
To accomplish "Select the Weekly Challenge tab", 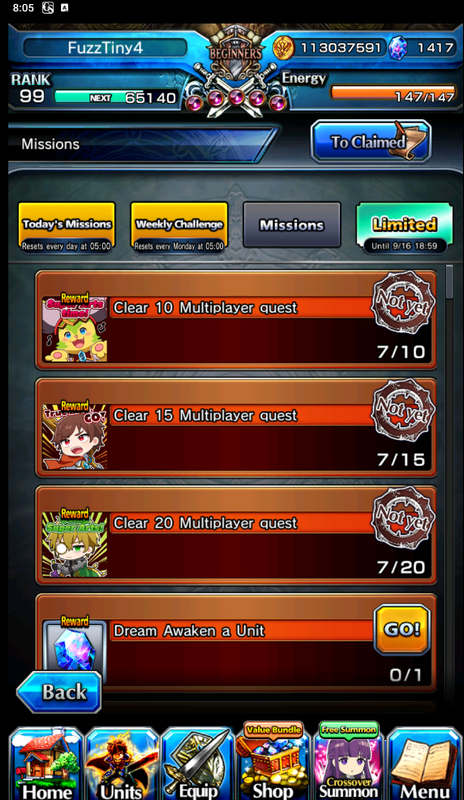I will [179, 227].
